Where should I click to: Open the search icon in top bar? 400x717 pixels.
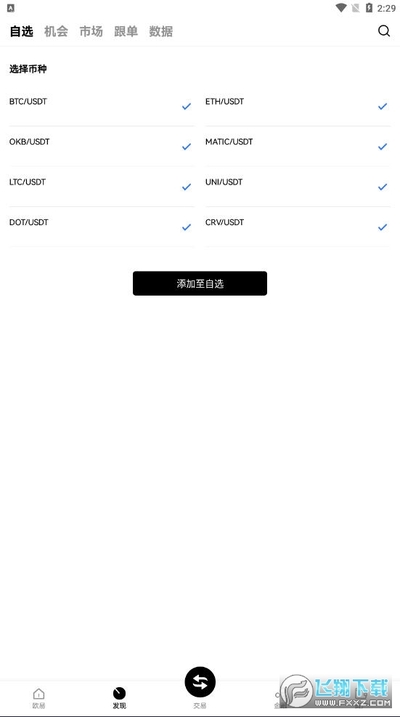click(x=384, y=31)
